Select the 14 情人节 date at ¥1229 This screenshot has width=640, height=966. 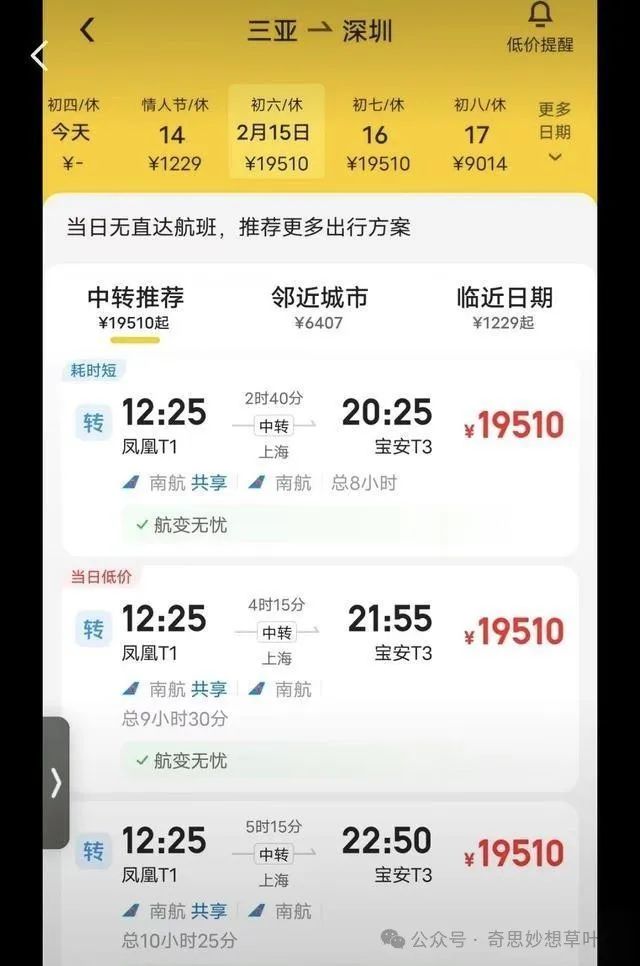(x=173, y=134)
